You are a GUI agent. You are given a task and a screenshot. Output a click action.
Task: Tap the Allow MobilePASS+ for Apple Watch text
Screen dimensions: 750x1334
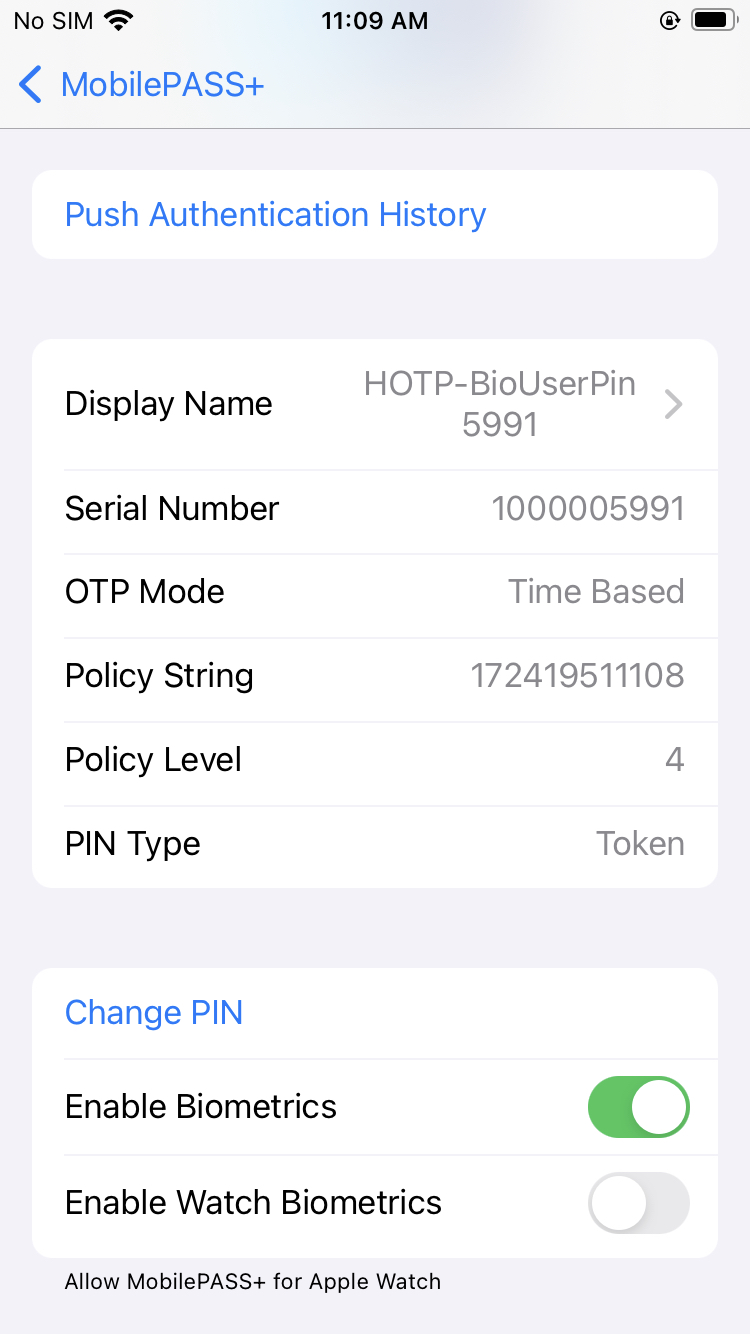point(253,1281)
